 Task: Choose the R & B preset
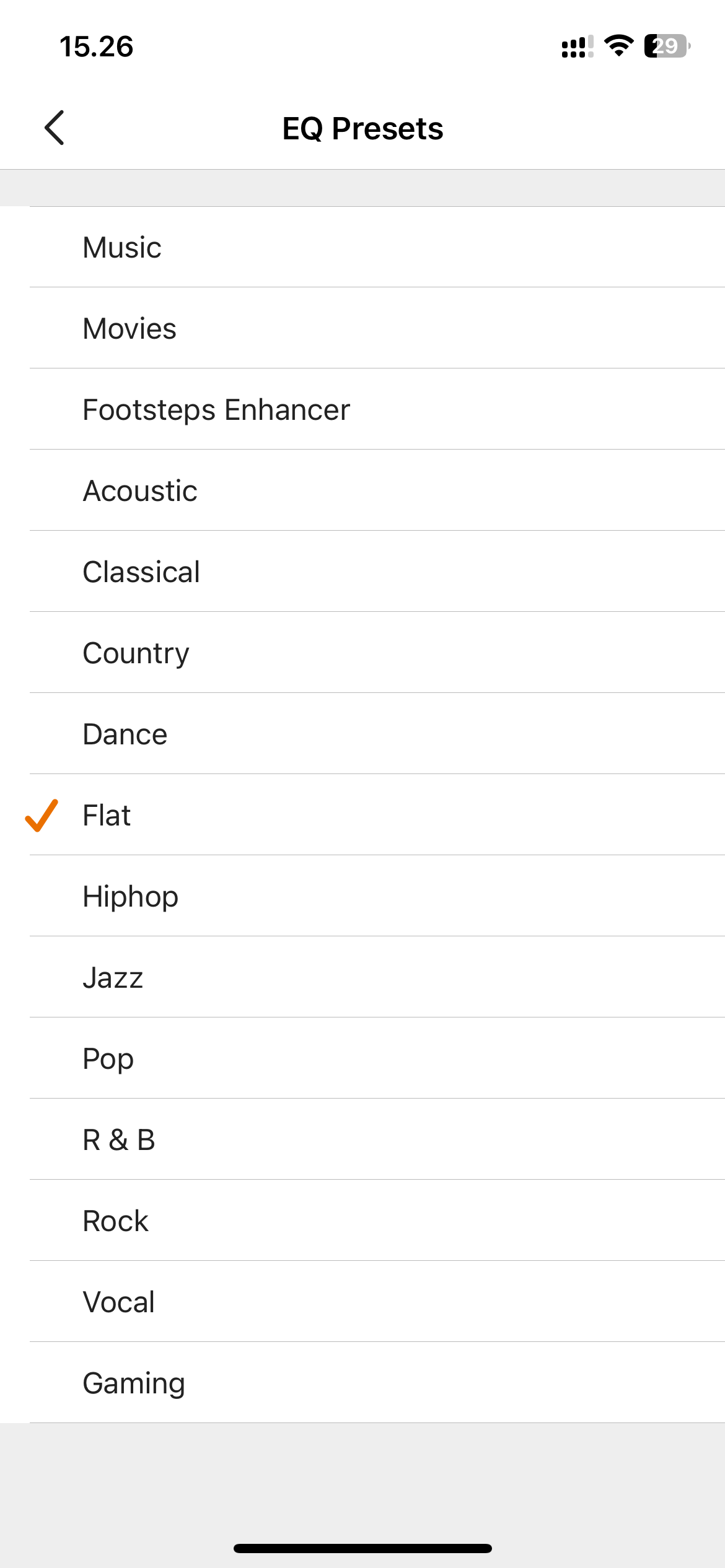click(362, 1139)
